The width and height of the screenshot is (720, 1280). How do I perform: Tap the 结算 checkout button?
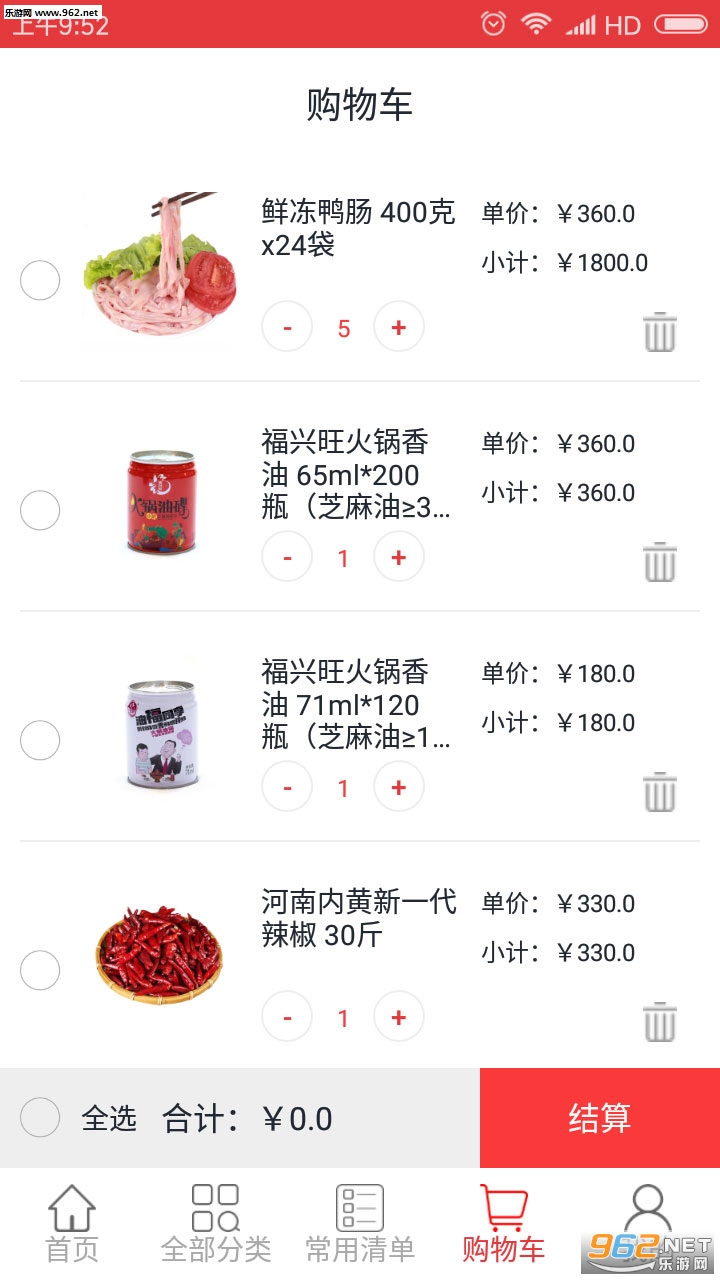pos(600,1118)
